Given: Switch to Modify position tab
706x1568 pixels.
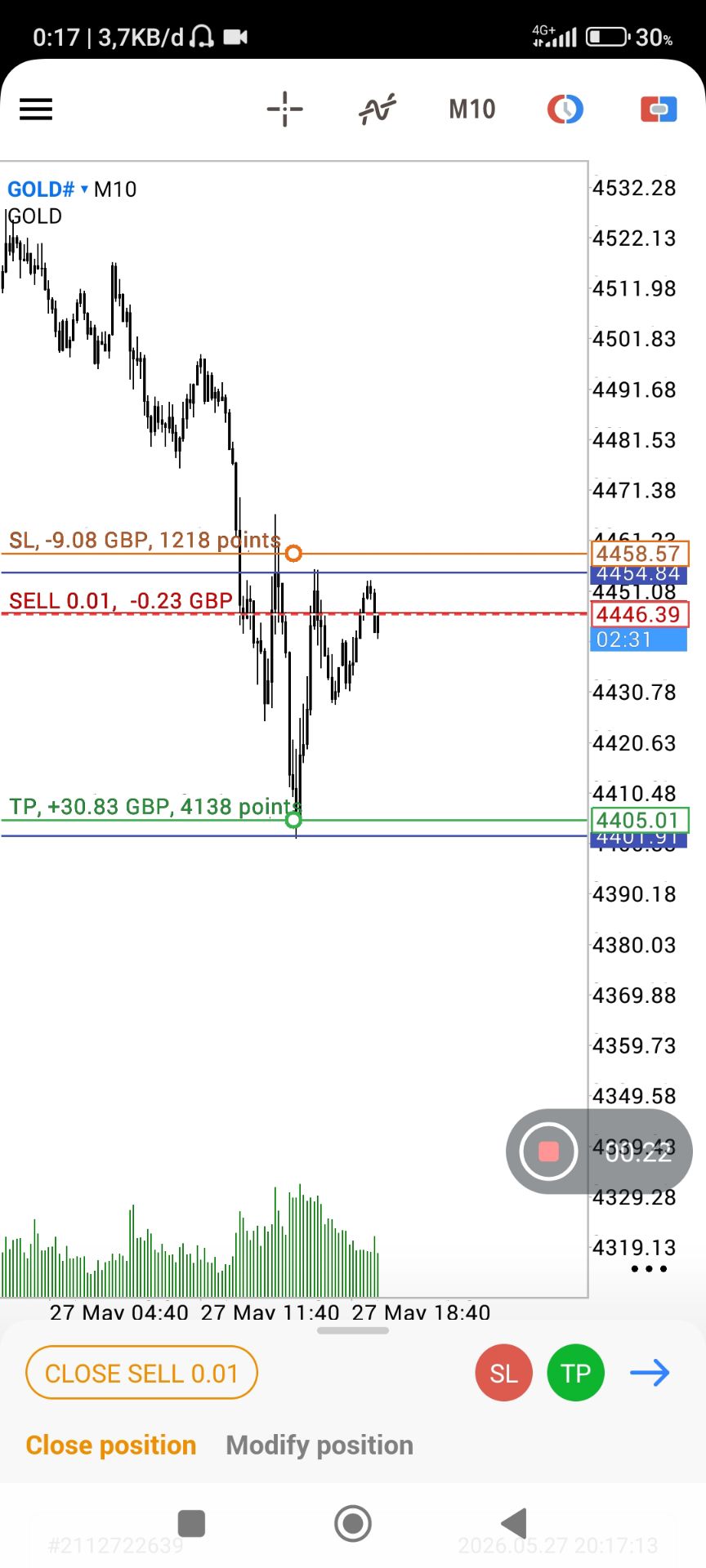Looking at the screenshot, I should 319,1445.
